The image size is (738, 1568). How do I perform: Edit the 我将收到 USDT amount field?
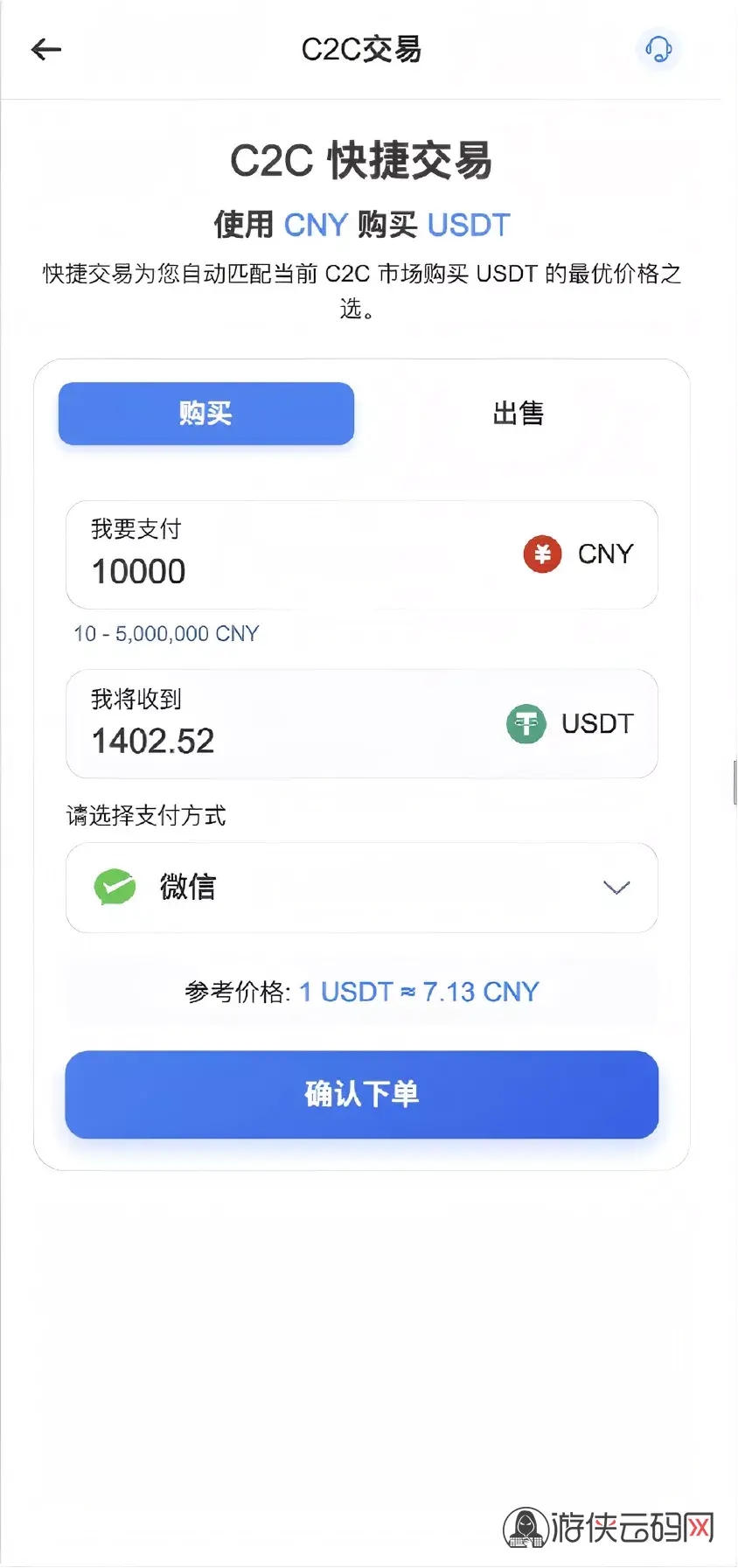tap(262, 741)
